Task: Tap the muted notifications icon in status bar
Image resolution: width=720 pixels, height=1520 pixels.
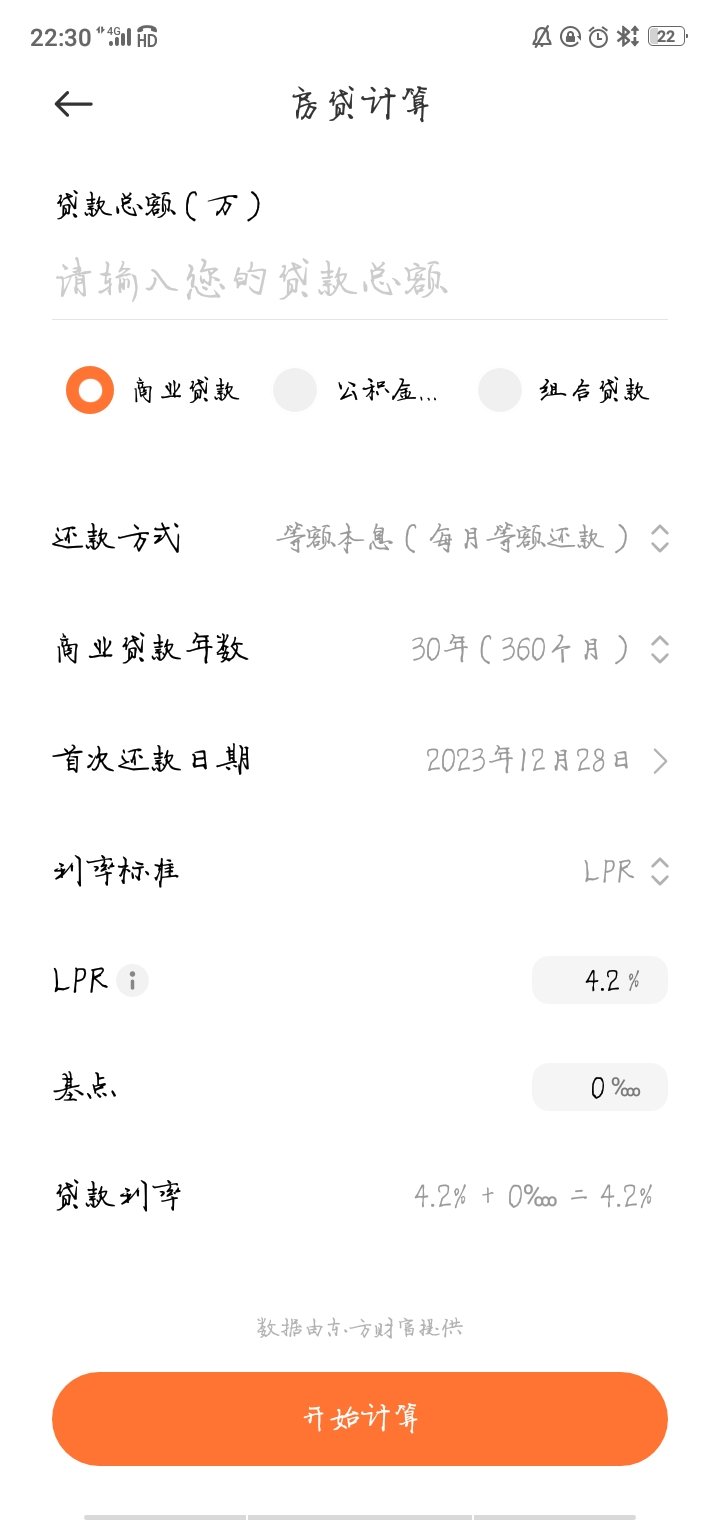Action: click(540, 36)
